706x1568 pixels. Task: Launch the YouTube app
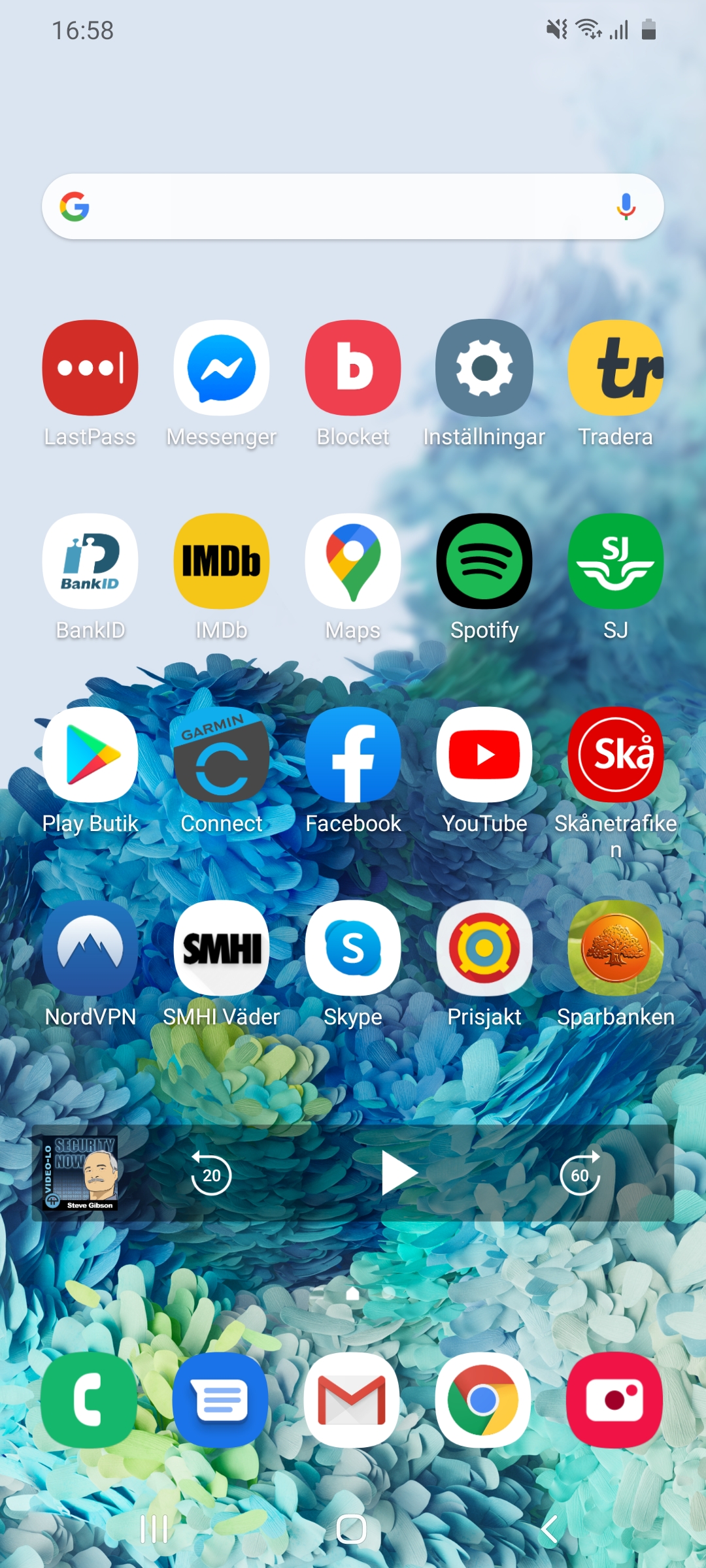(484, 755)
